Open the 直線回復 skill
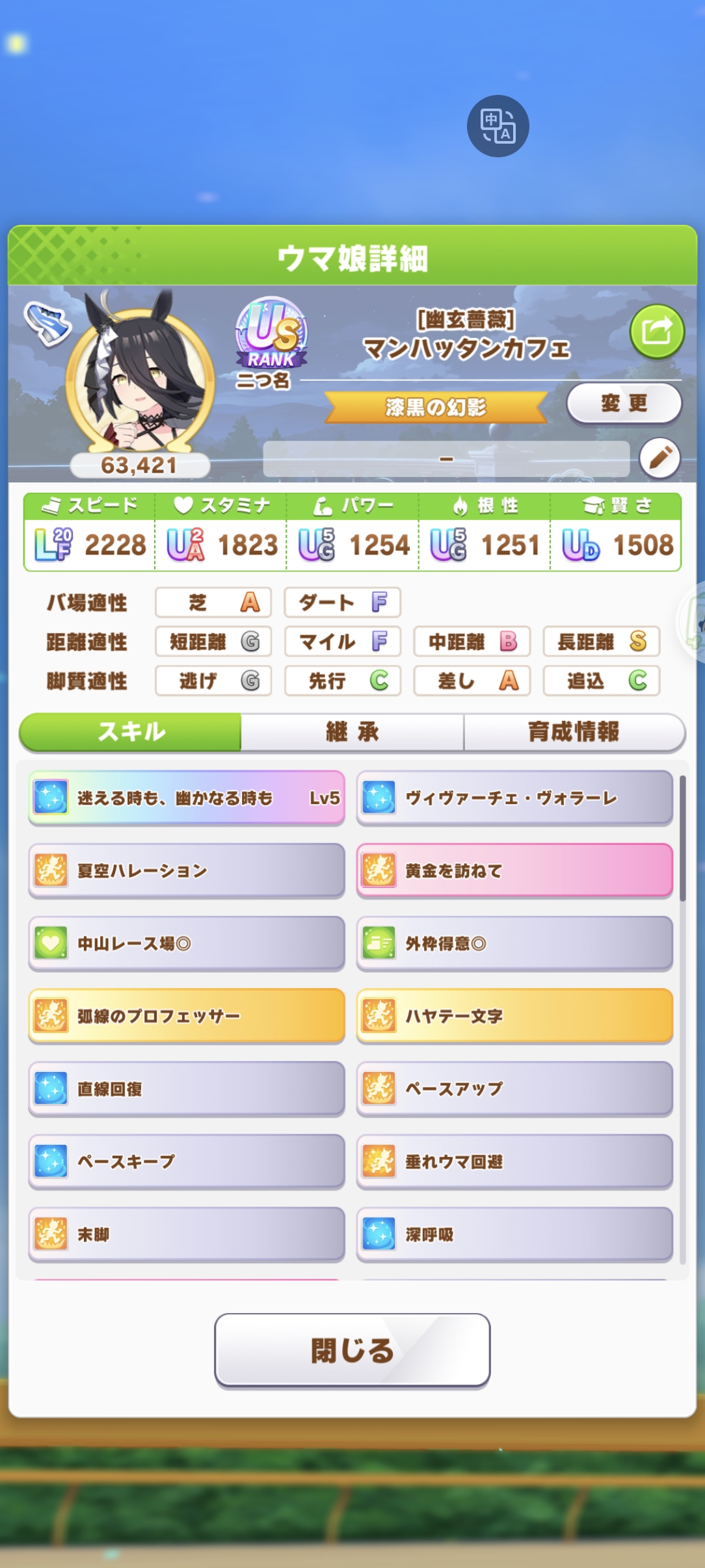The image size is (705, 1568). pos(187,1089)
